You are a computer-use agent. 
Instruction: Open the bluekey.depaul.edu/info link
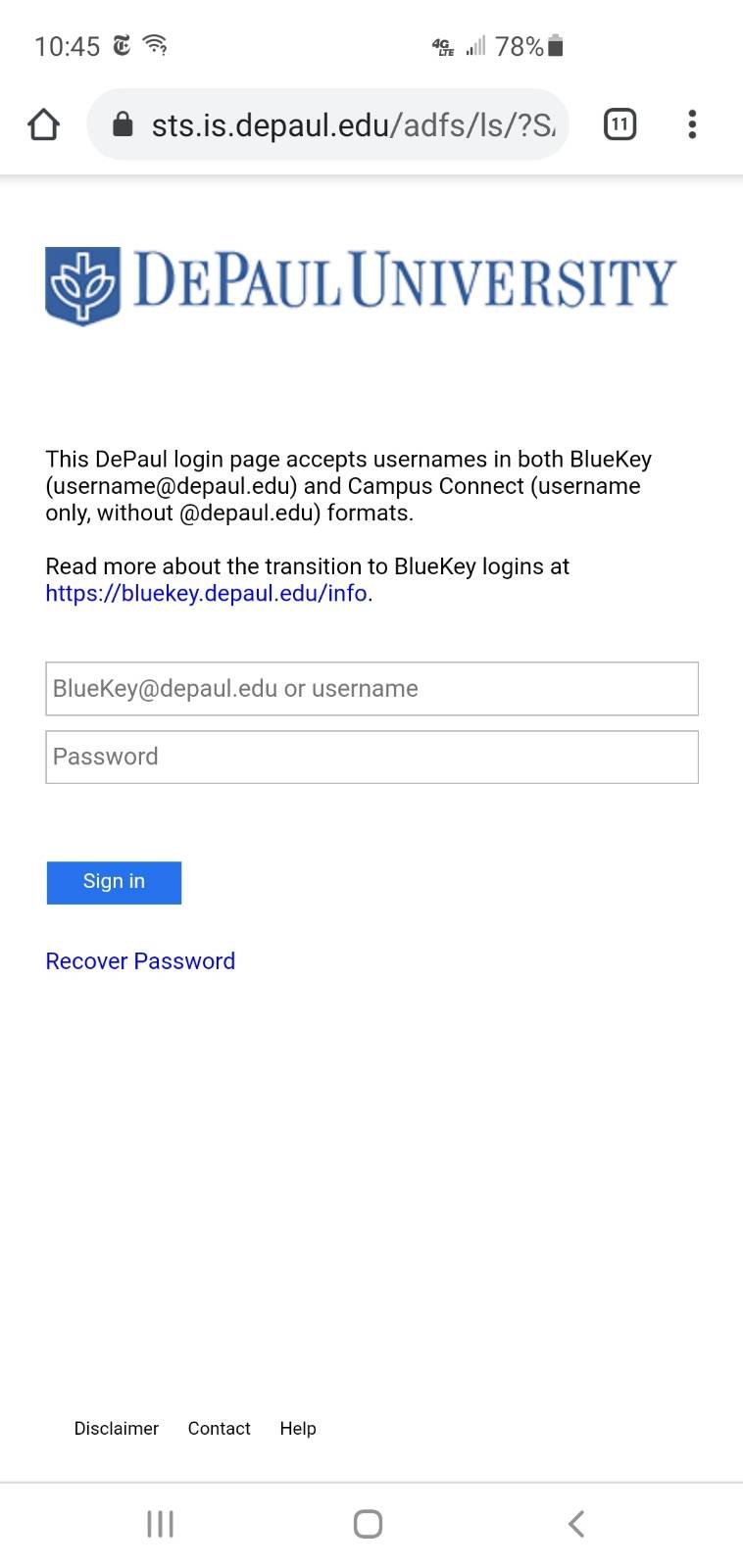(x=206, y=593)
